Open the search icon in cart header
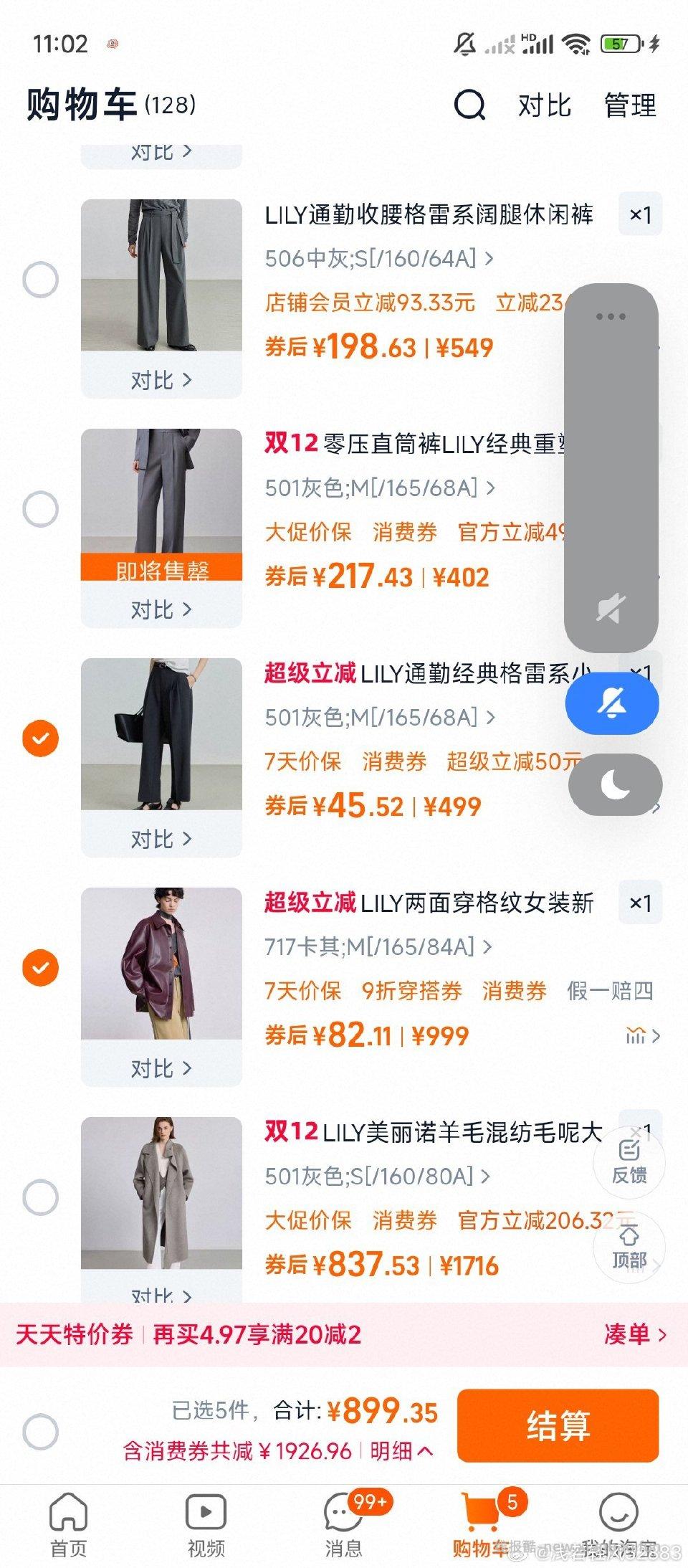This screenshot has width=688, height=1568. pyautogui.click(x=469, y=106)
